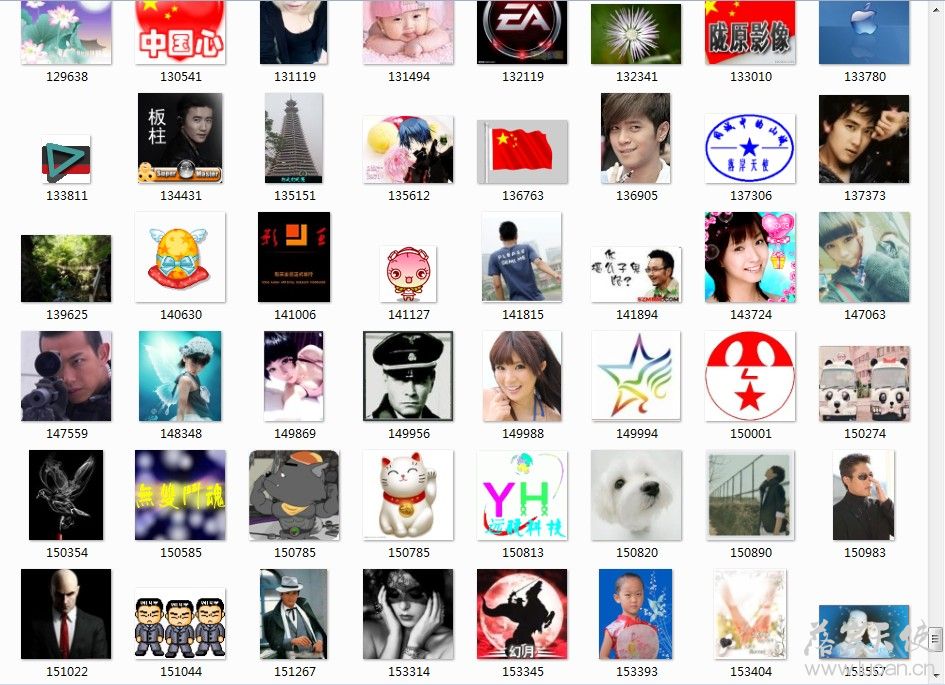The width and height of the screenshot is (945, 685).
Task: Open the flag image 136763
Action: coord(522,151)
